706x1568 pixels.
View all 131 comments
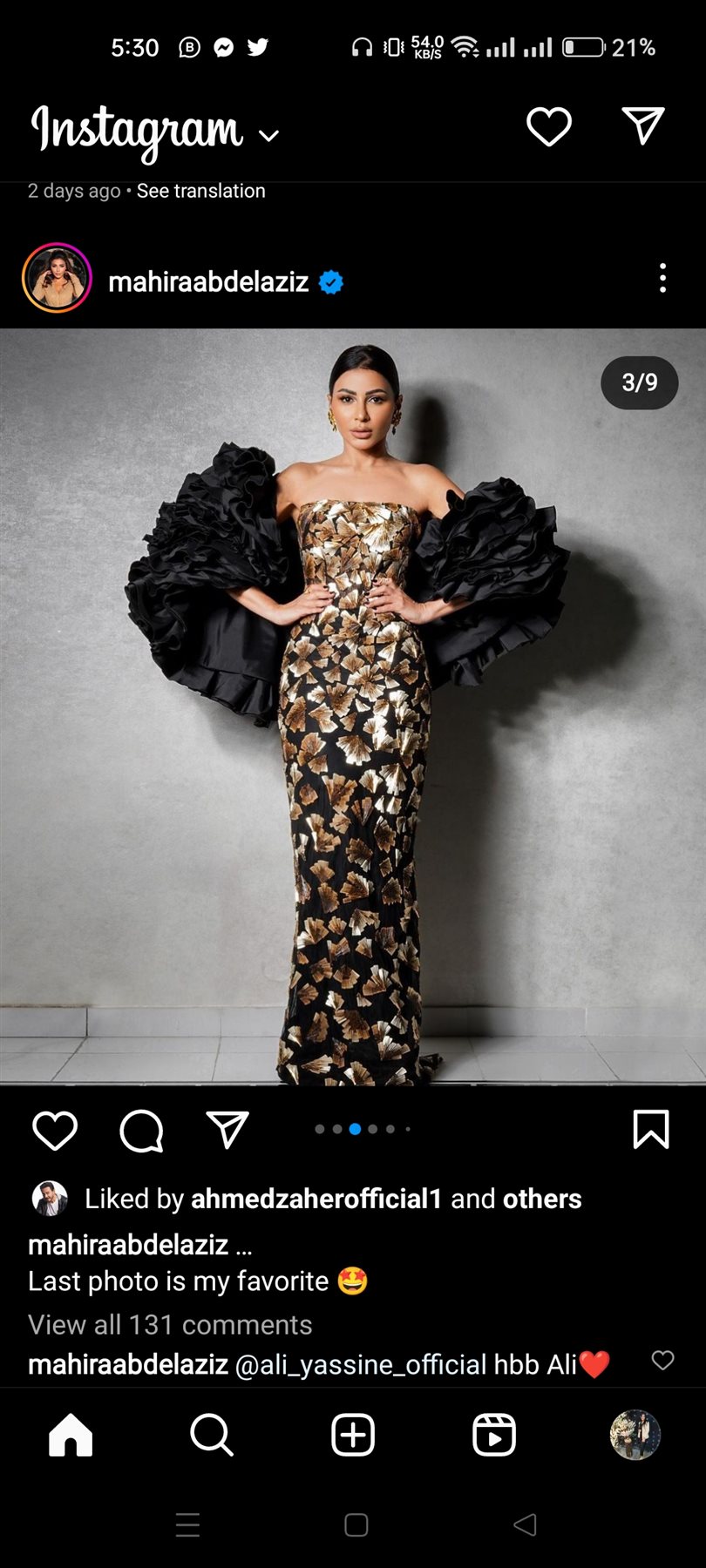pos(170,1325)
